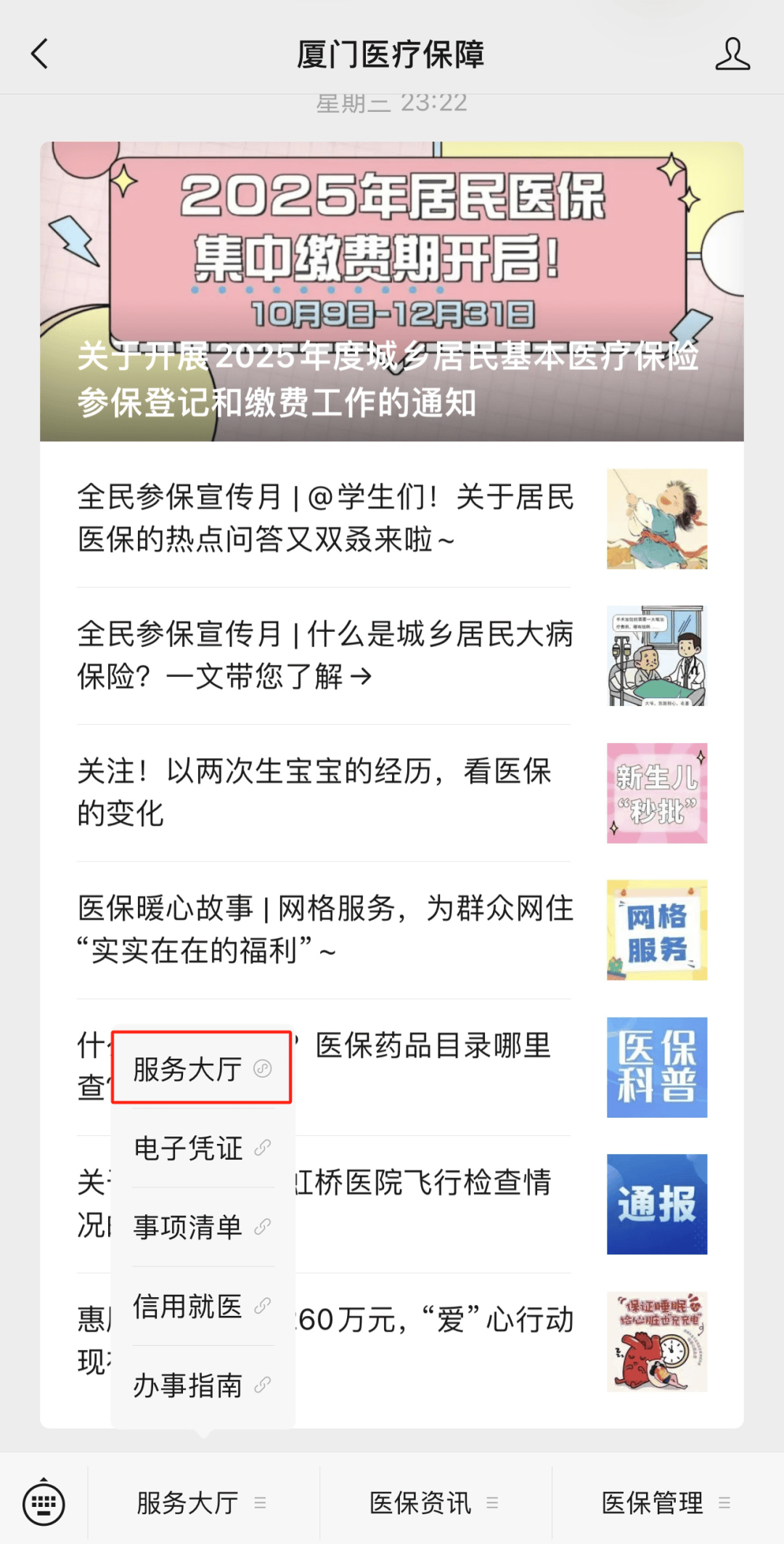Go back from 厦门医疗保障 chat

point(41,54)
